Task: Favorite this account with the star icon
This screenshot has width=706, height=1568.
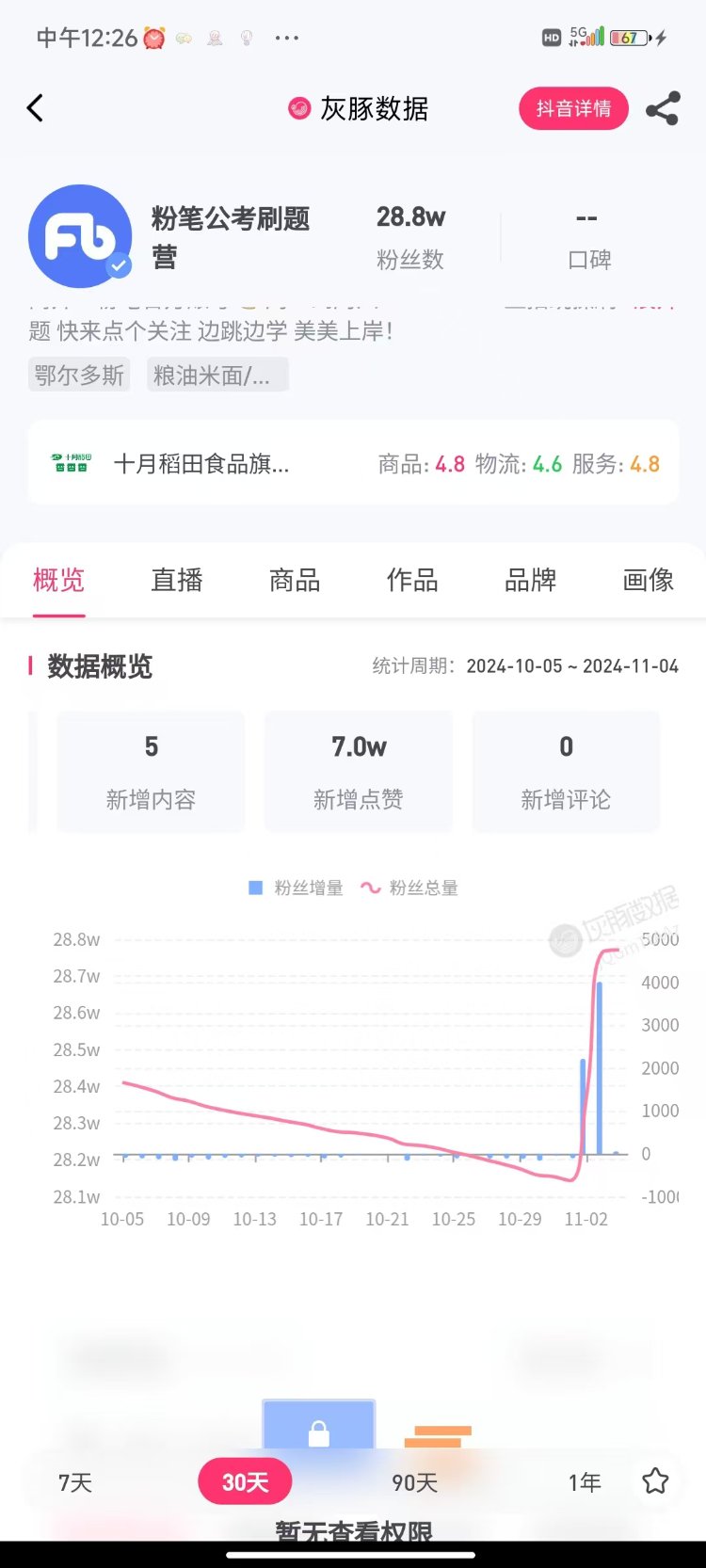Action: [x=655, y=1481]
